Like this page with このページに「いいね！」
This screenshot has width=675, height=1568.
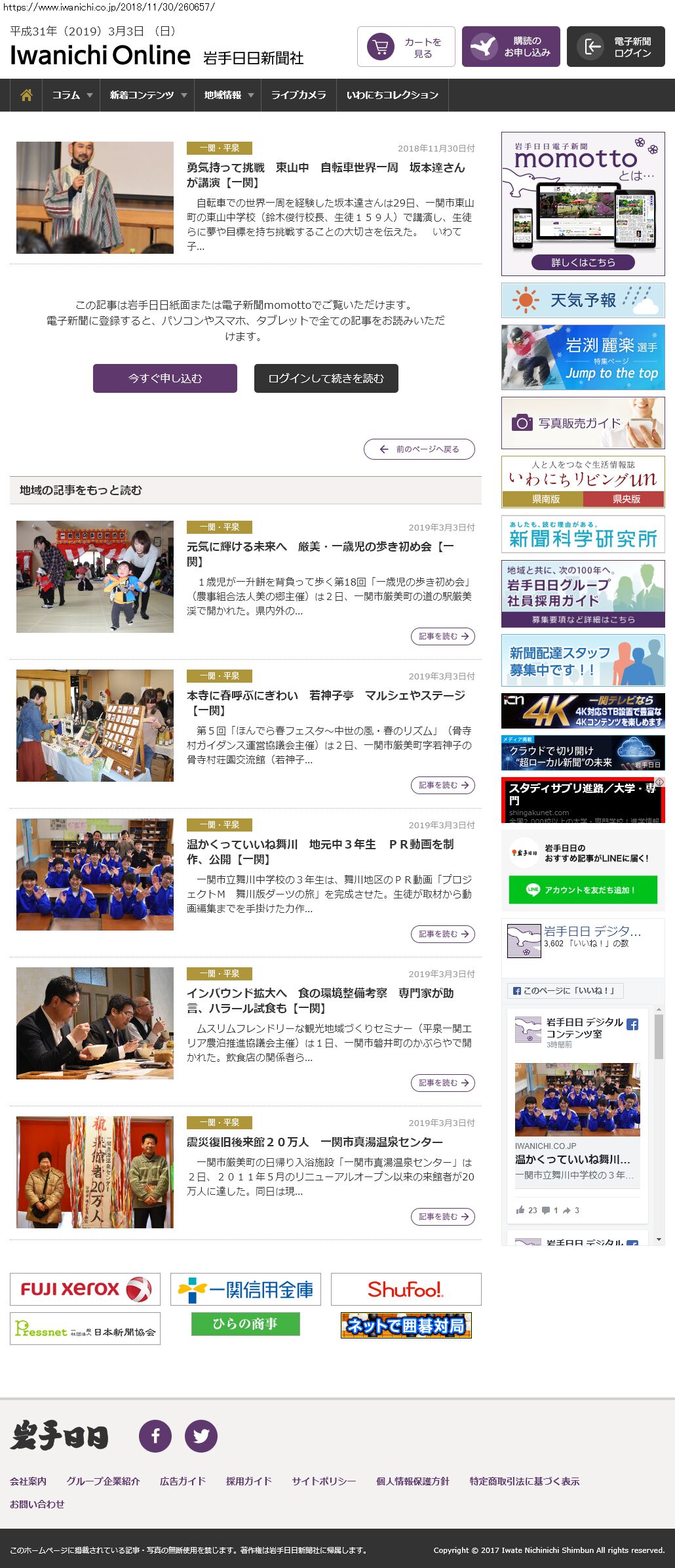point(565,991)
